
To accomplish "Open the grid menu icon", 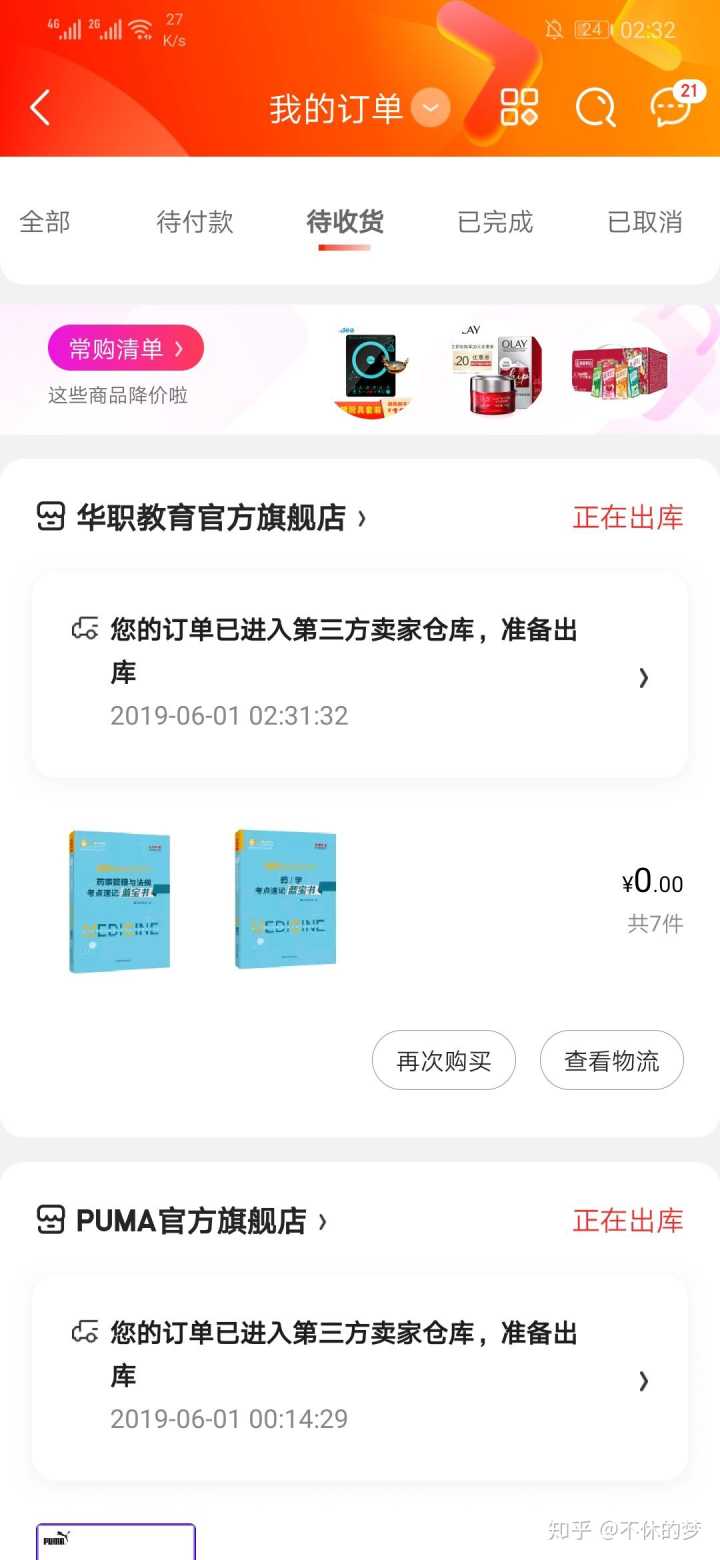I will click(519, 107).
